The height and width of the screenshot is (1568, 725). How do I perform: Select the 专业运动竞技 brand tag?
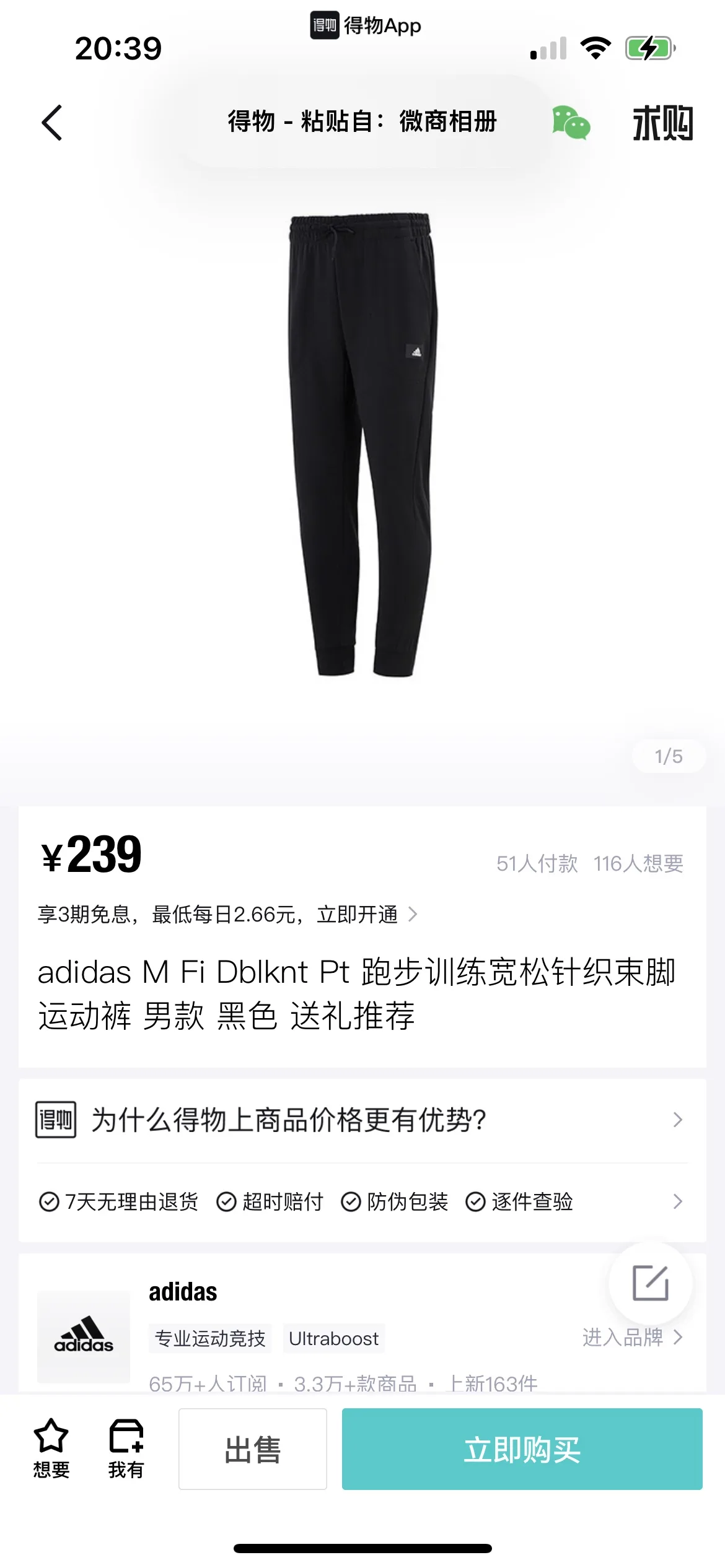pos(210,1338)
